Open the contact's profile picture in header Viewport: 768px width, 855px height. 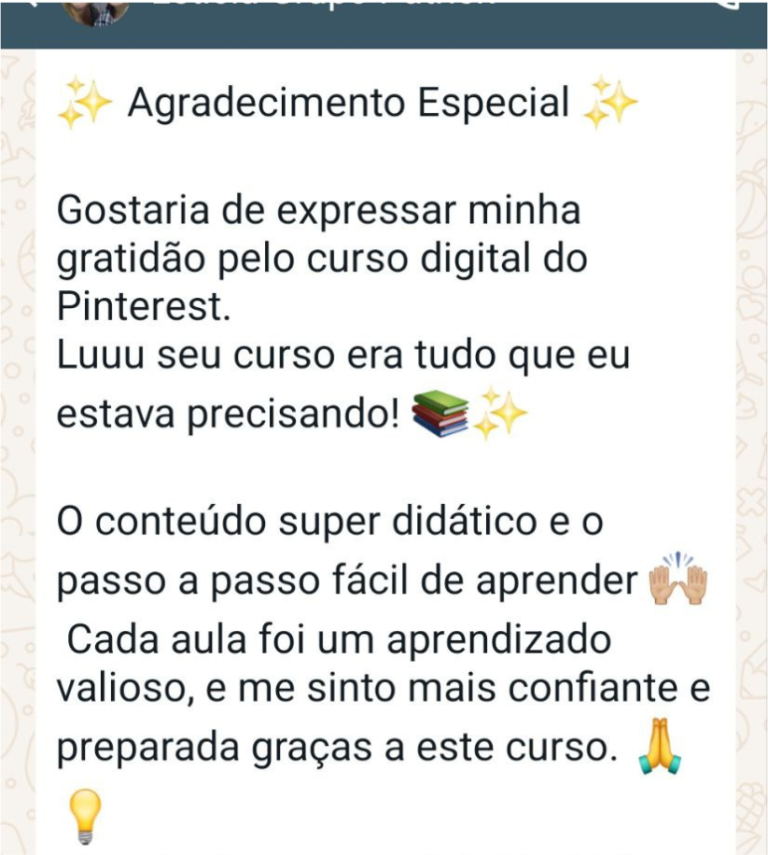95,10
